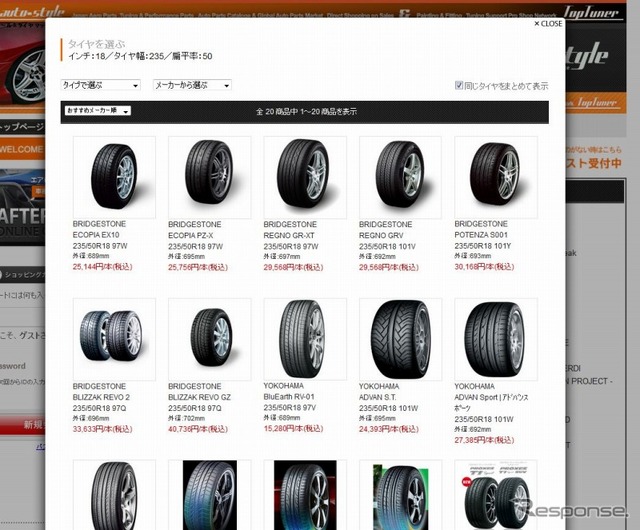Toggle the 同じタイヤをまとめて表示 checkbox
Screen dimensions: 640x530
(x=487, y=86)
